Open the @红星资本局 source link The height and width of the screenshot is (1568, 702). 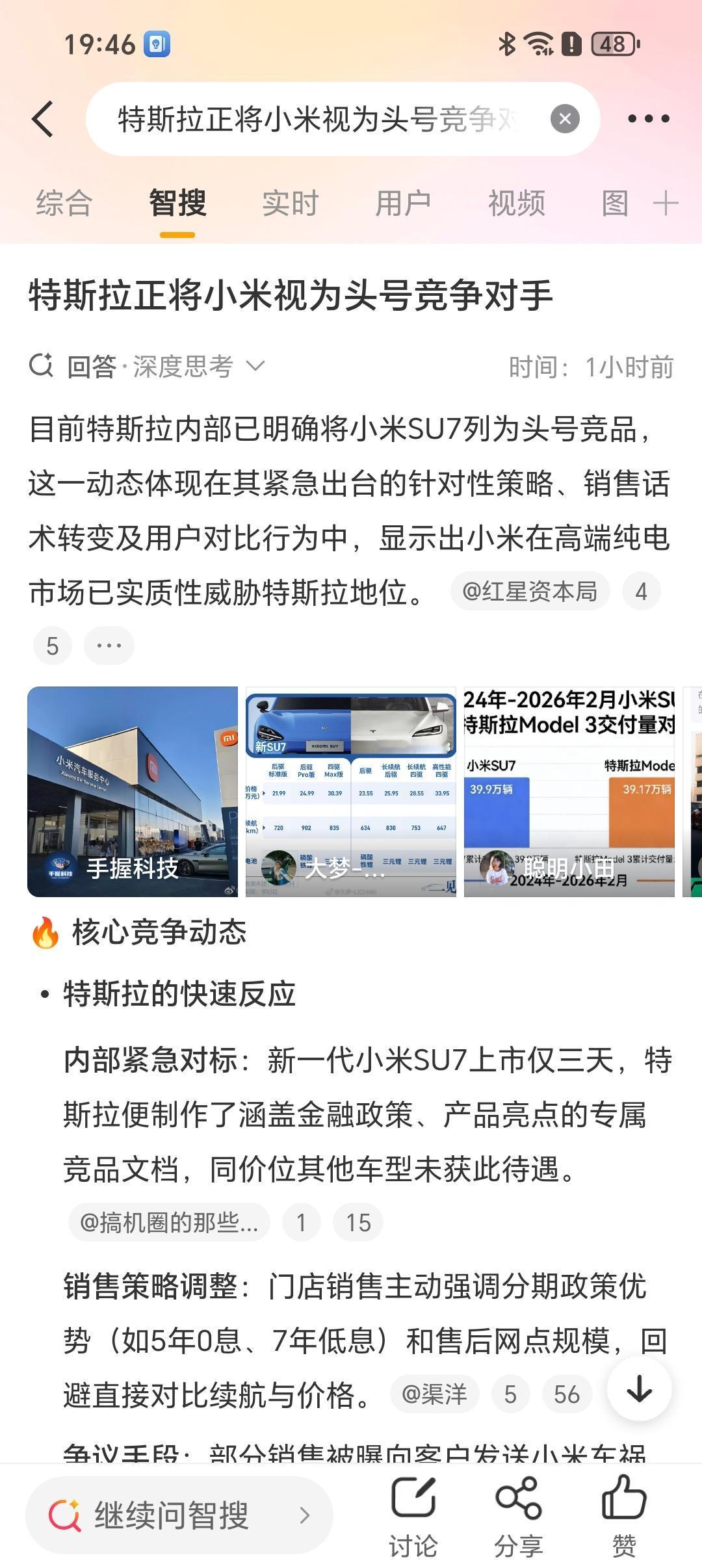coord(530,590)
